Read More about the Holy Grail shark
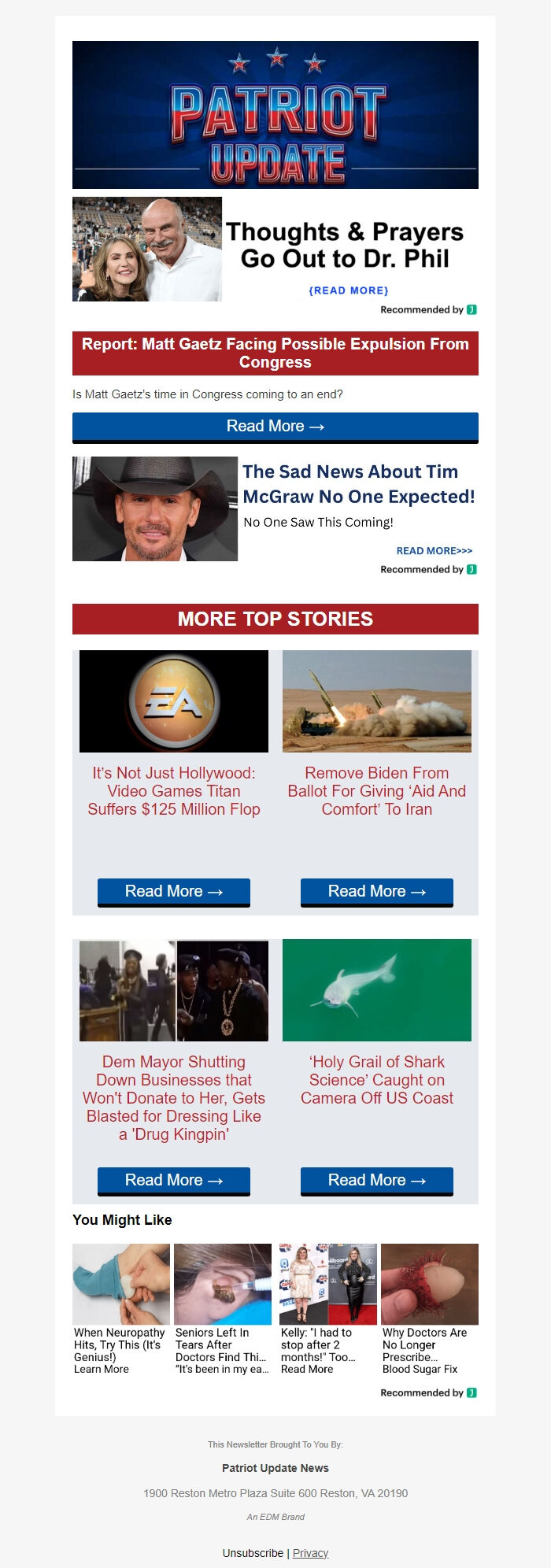Screen dimensions: 551x1568 (x=376, y=1180)
